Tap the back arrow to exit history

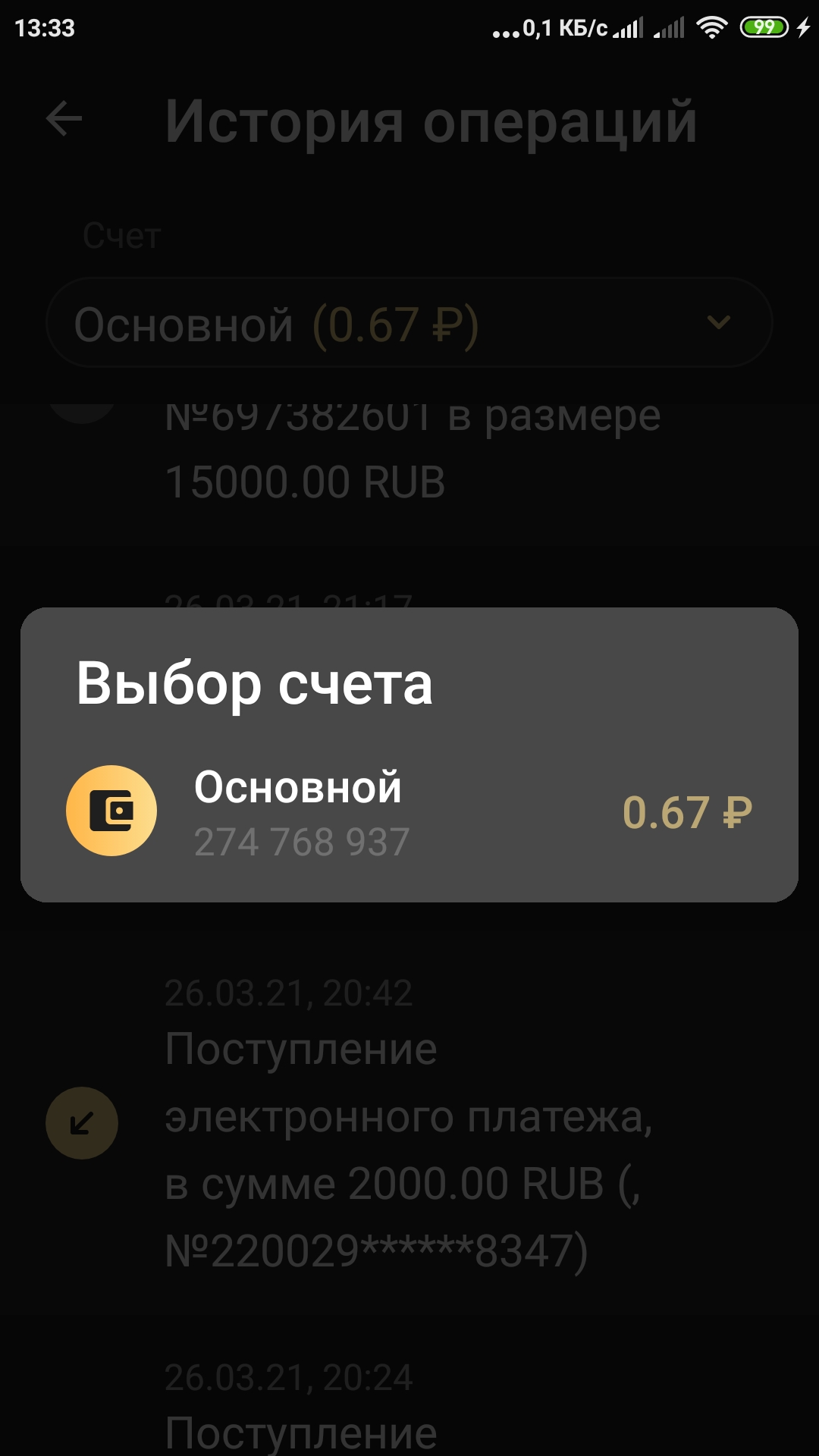(64, 119)
